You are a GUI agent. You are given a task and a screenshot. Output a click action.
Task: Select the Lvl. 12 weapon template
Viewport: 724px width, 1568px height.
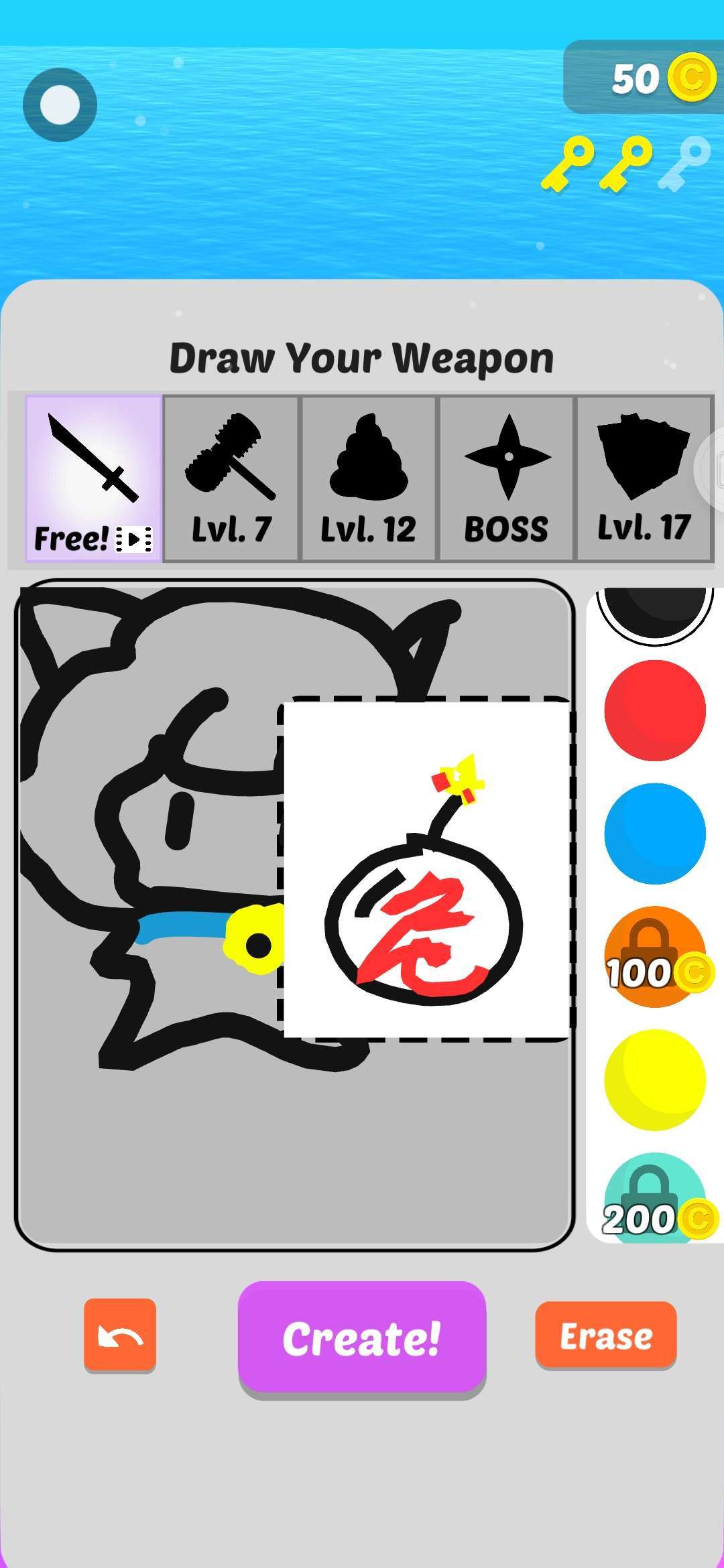click(x=369, y=478)
